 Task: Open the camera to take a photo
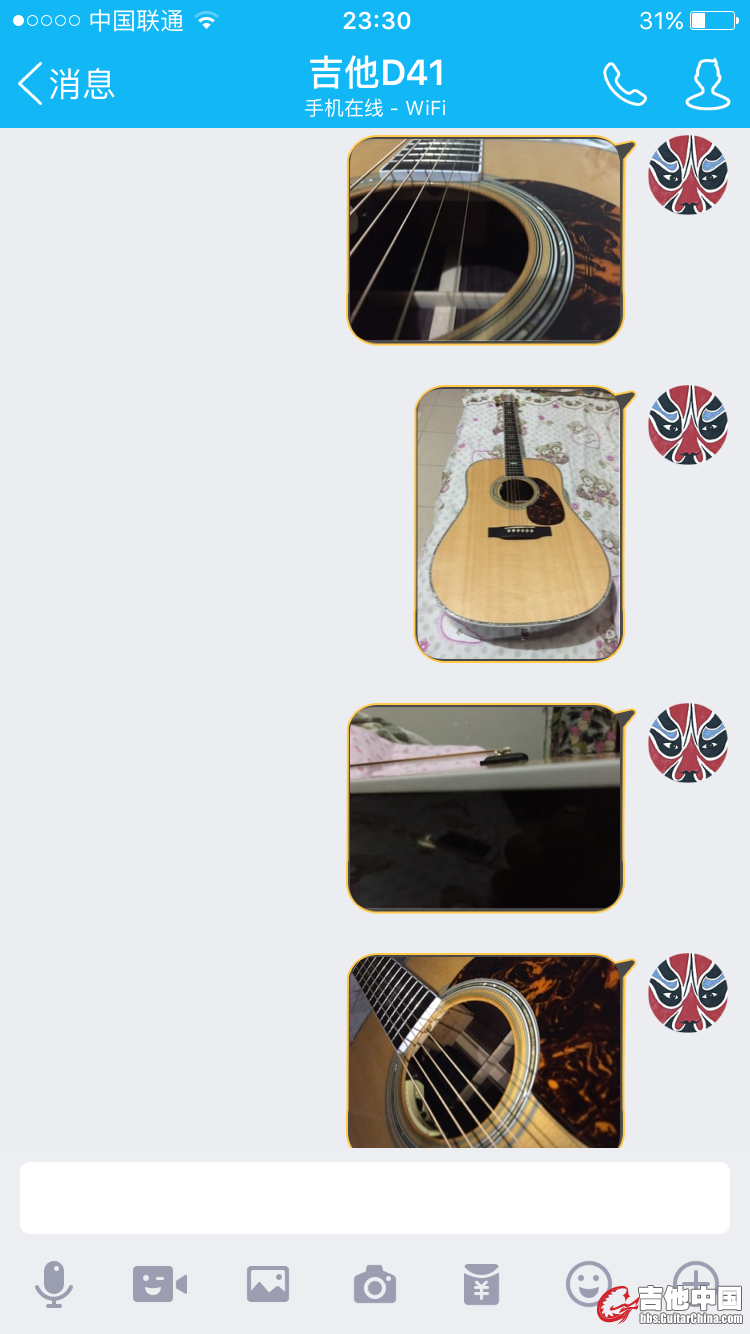pyautogui.click(x=375, y=1284)
